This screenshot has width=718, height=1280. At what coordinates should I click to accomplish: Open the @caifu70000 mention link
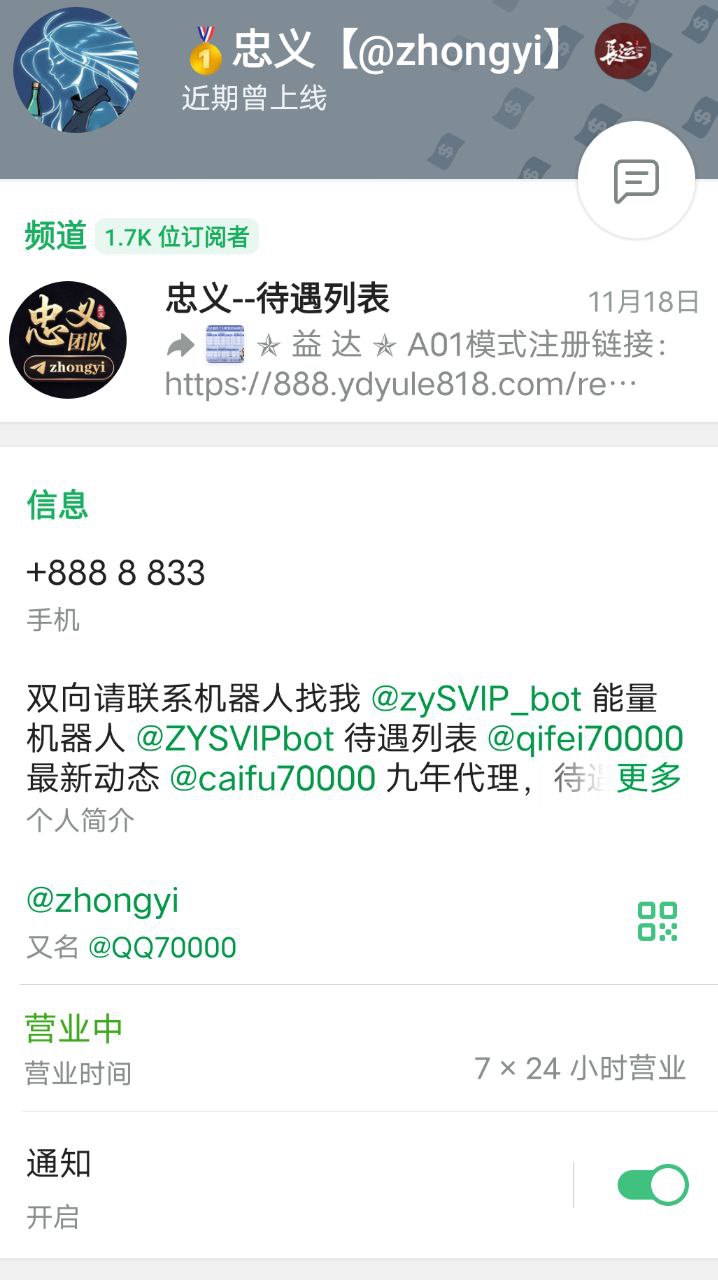(272, 778)
